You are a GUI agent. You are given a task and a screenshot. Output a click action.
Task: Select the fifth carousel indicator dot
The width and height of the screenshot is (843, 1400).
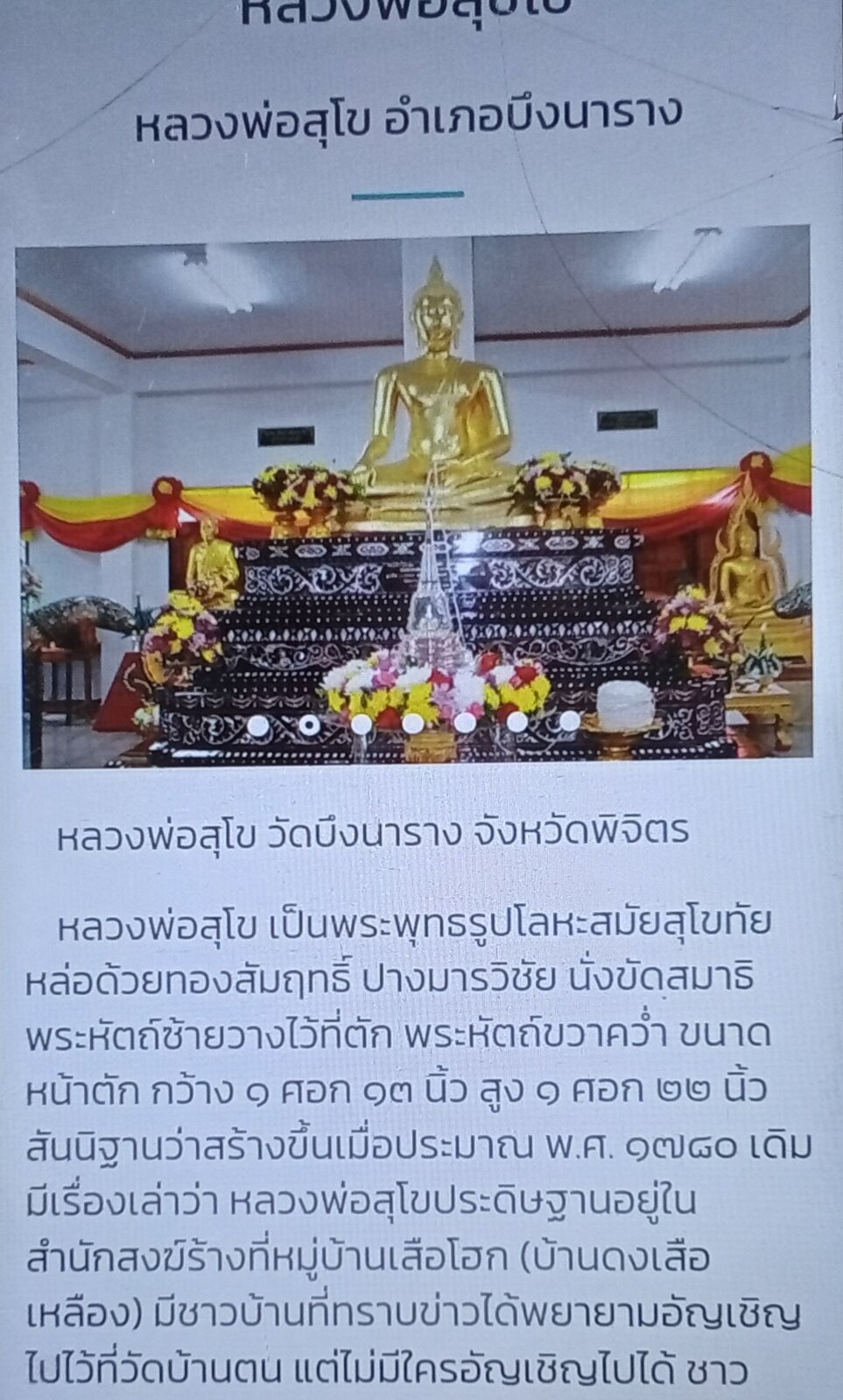(x=465, y=723)
